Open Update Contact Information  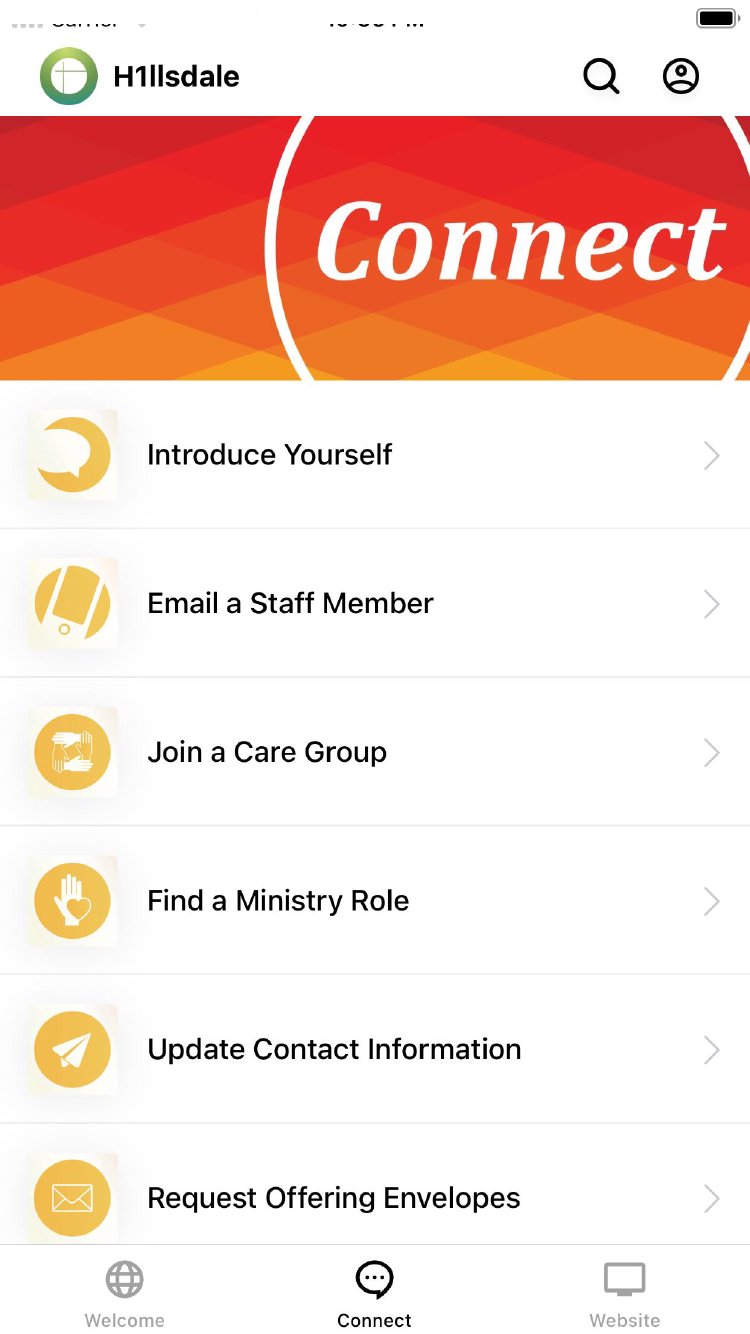374,1049
